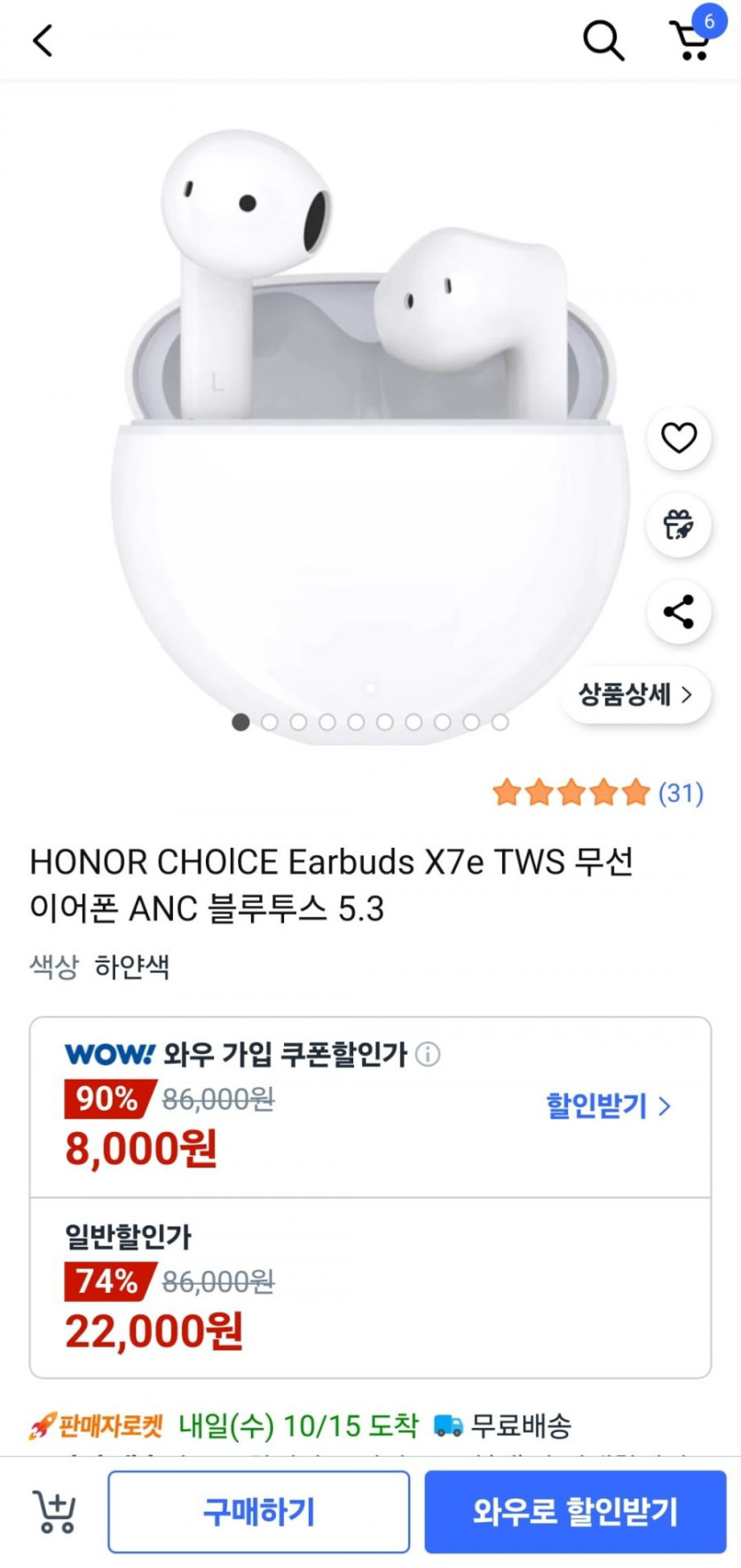Jump to the second product image dot
Screen dimensions: 741x1568
270,722
